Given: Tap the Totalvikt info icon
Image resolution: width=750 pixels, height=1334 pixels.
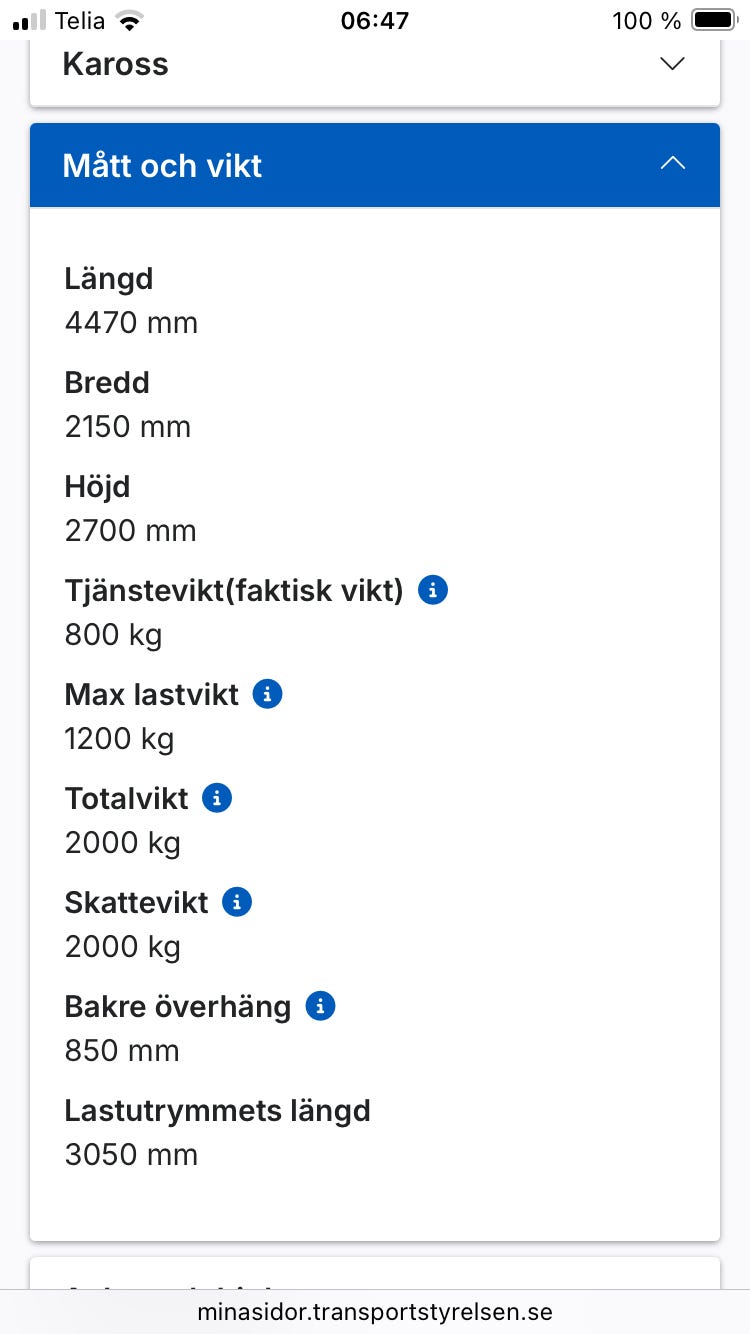Looking at the screenshot, I should [217, 798].
